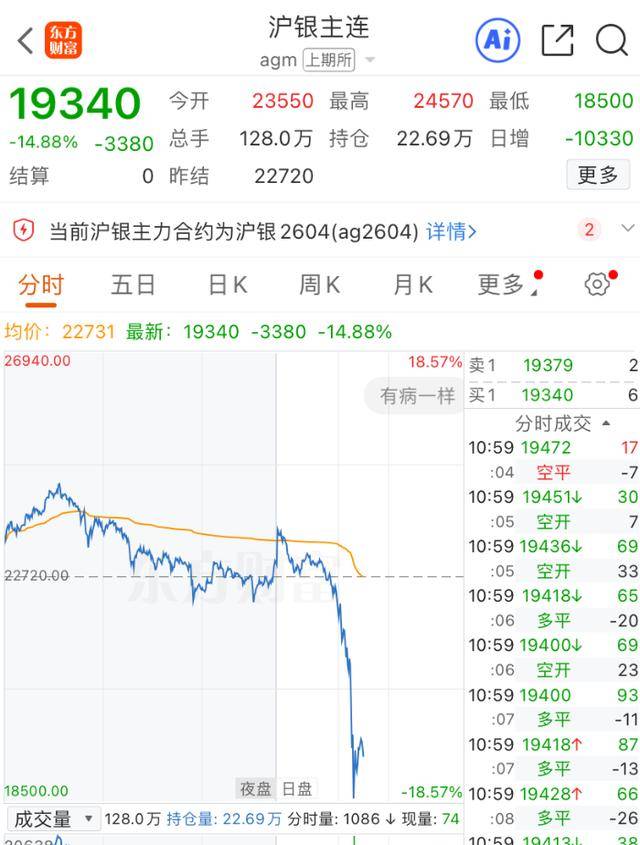Expand the notices chevron beside the 2 badge
This screenshot has height=845, width=640.
pos(627,230)
